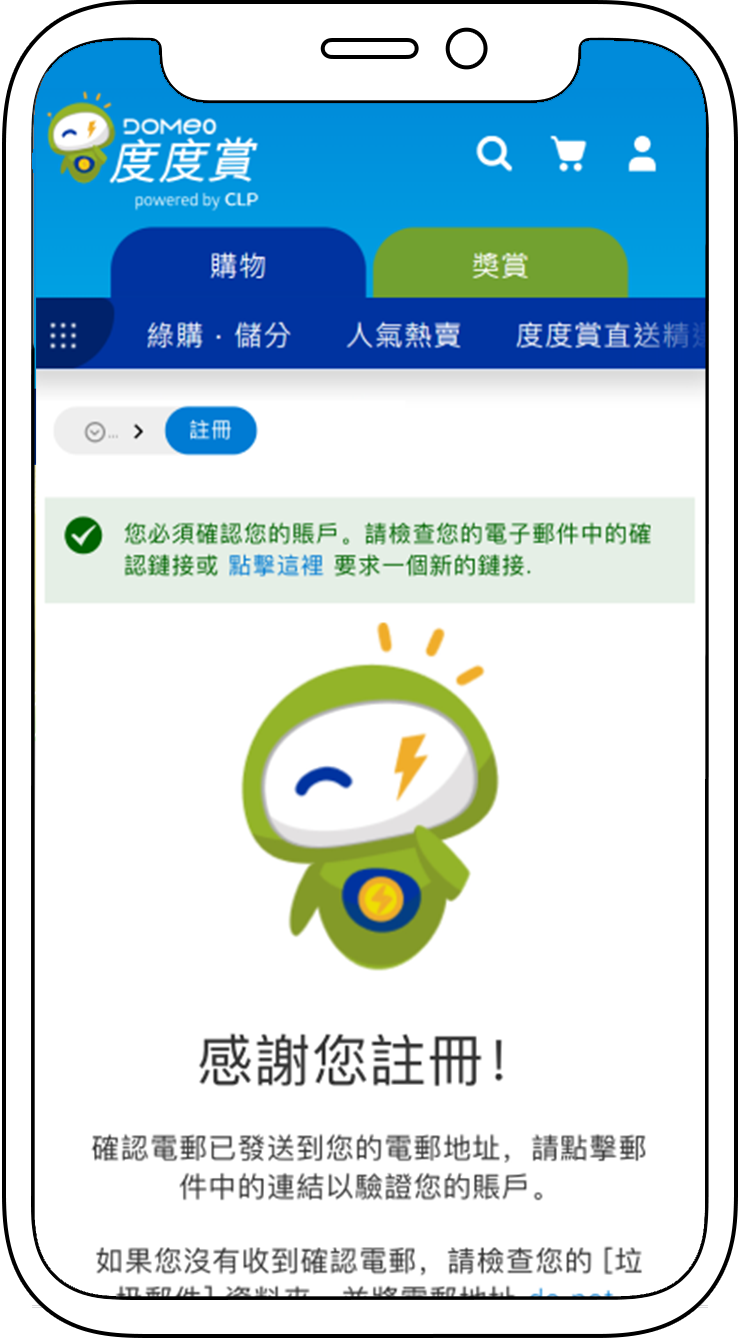Viewport: 740px width, 1340px height.
Task: Expand the collapsed breadcrumb dropdown
Action: coord(98,432)
